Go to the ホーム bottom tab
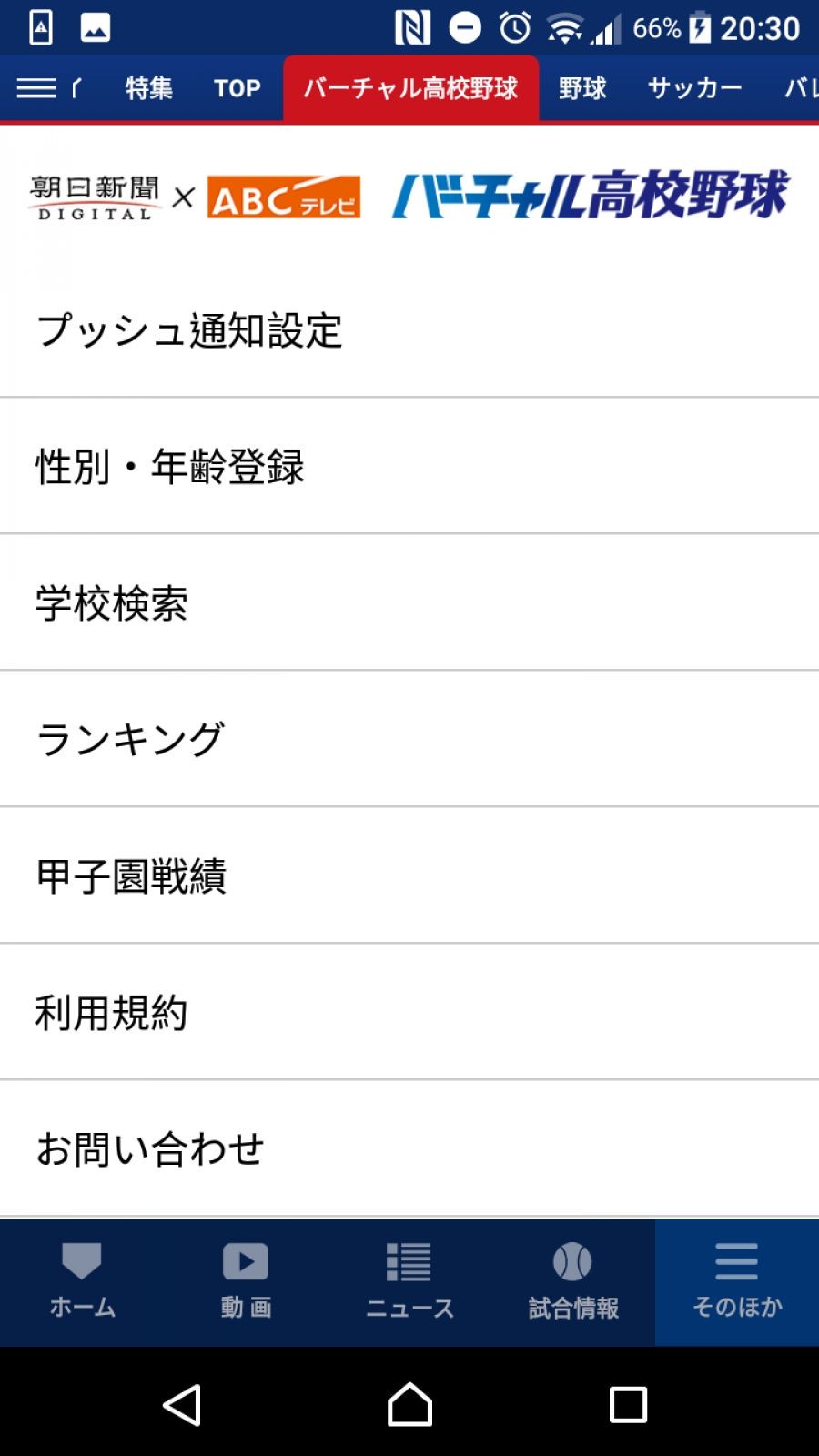This screenshot has width=819, height=1456. [x=82, y=1281]
